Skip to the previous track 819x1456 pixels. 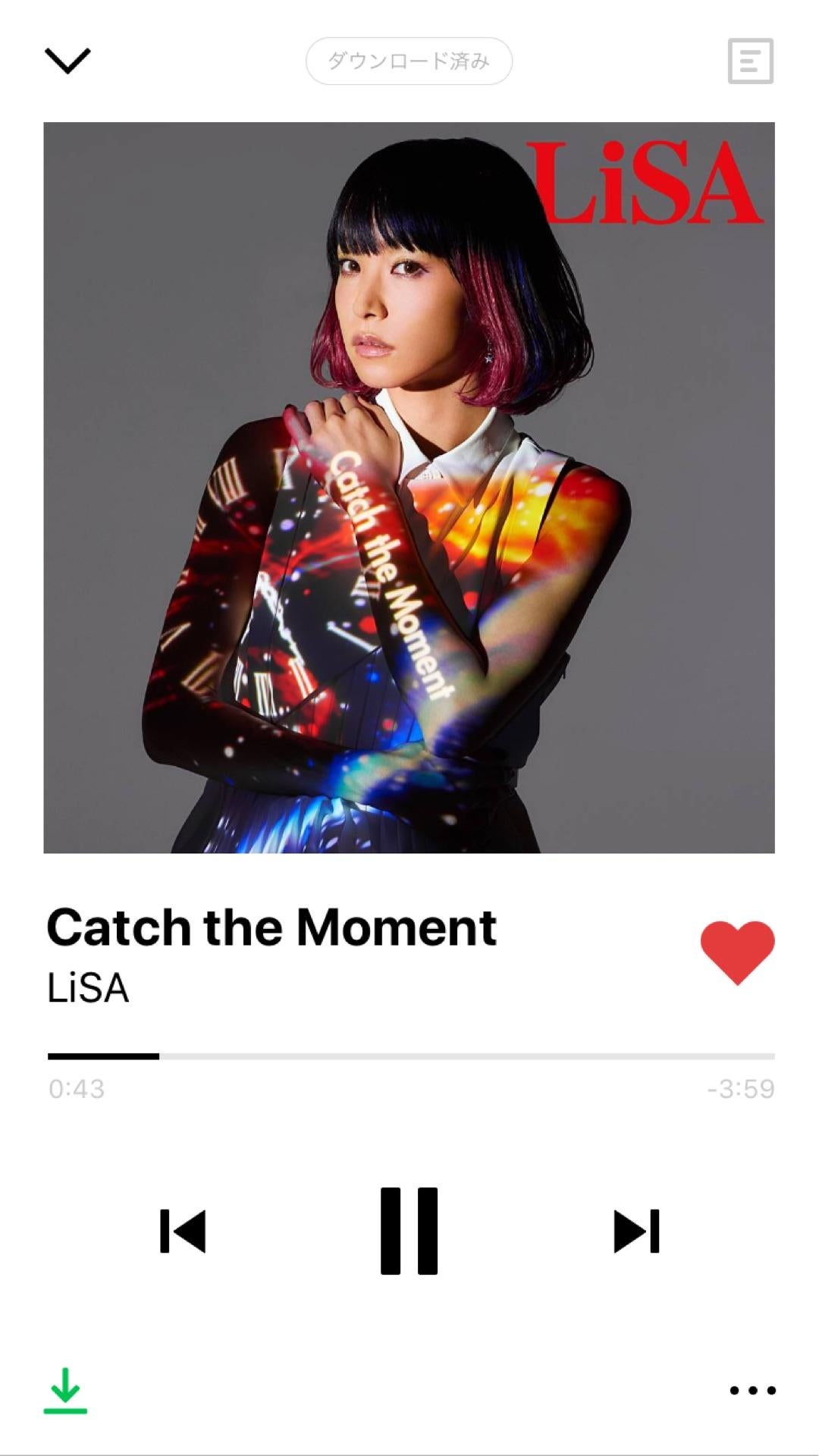click(x=183, y=1231)
